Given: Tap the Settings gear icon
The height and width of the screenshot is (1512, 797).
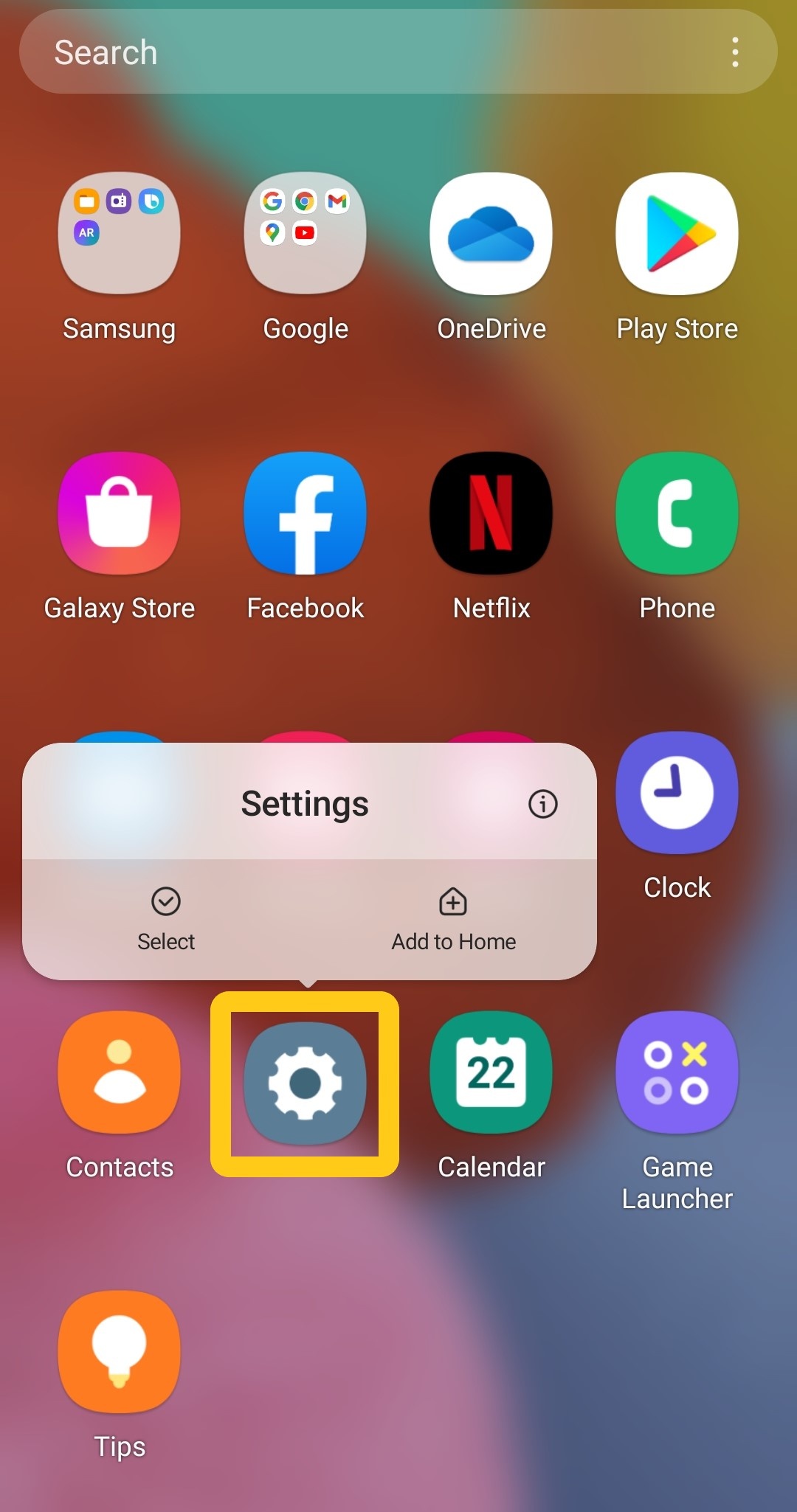Looking at the screenshot, I should [306, 1083].
